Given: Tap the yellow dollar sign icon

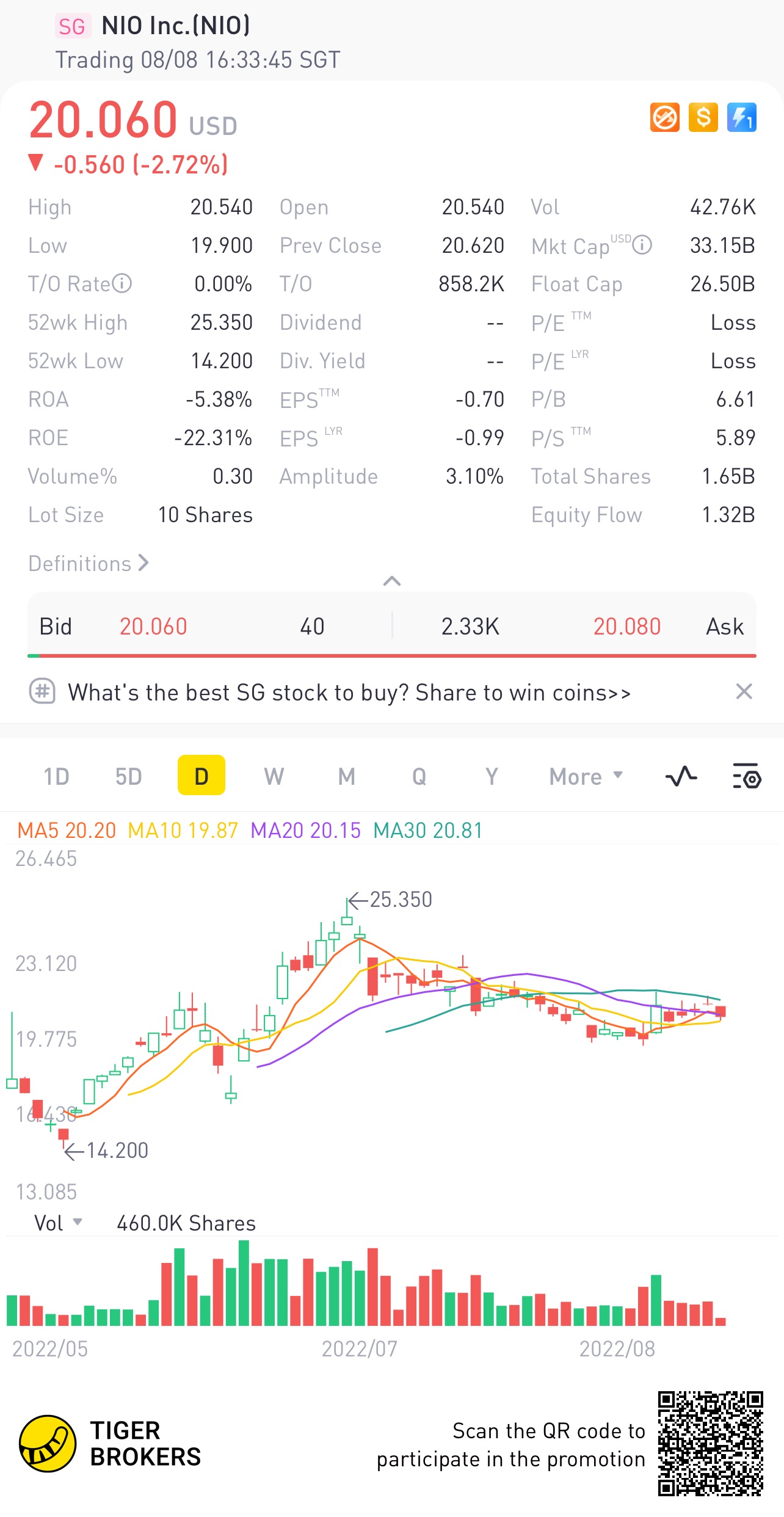Looking at the screenshot, I should 703,117.
